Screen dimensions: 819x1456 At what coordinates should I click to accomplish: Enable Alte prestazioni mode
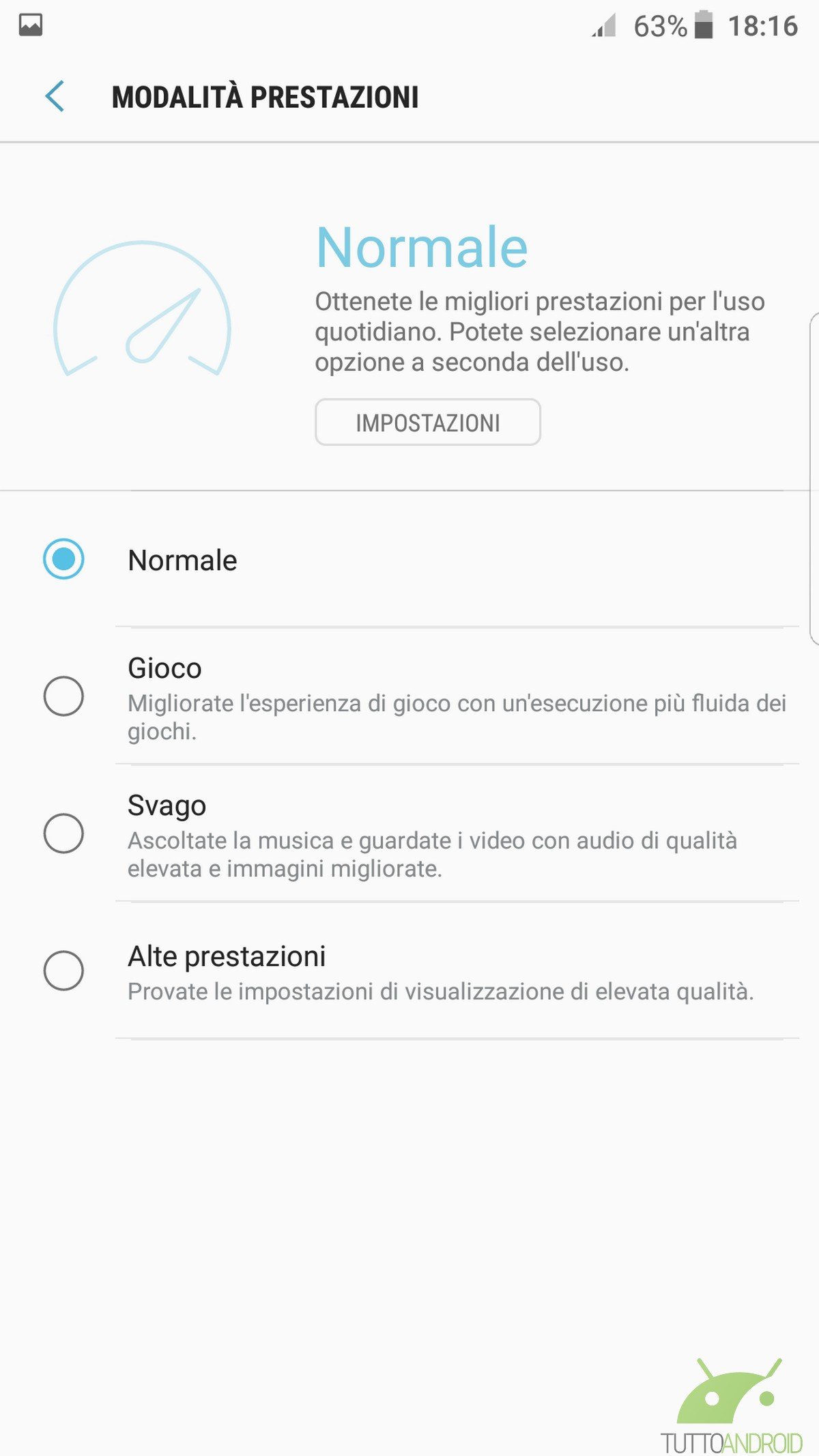(409, 971)
